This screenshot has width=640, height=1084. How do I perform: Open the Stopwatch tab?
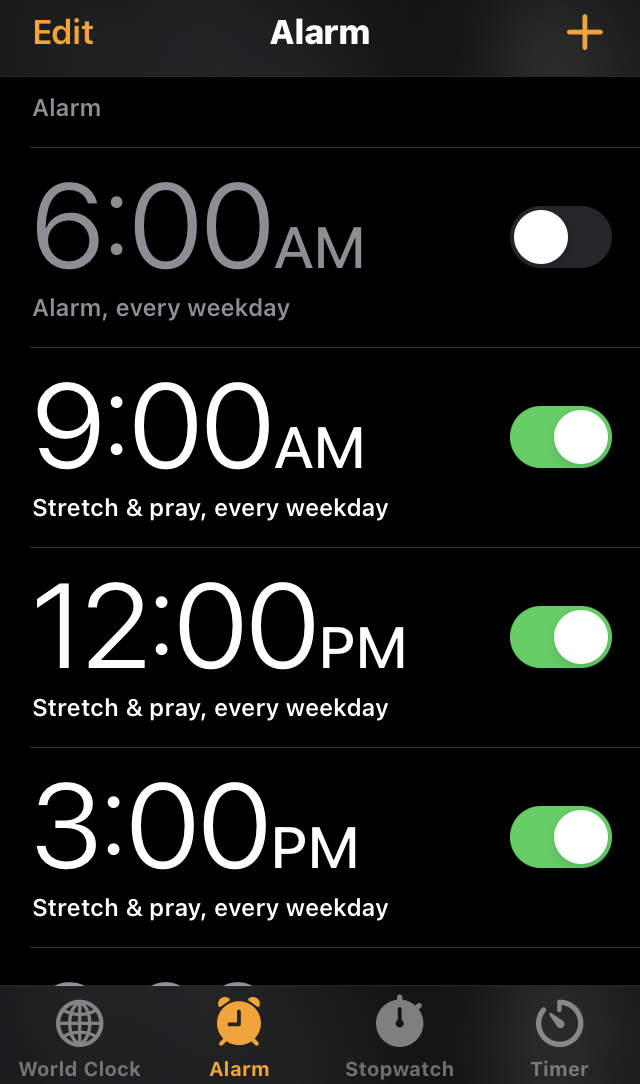(x=399, y=1038)
